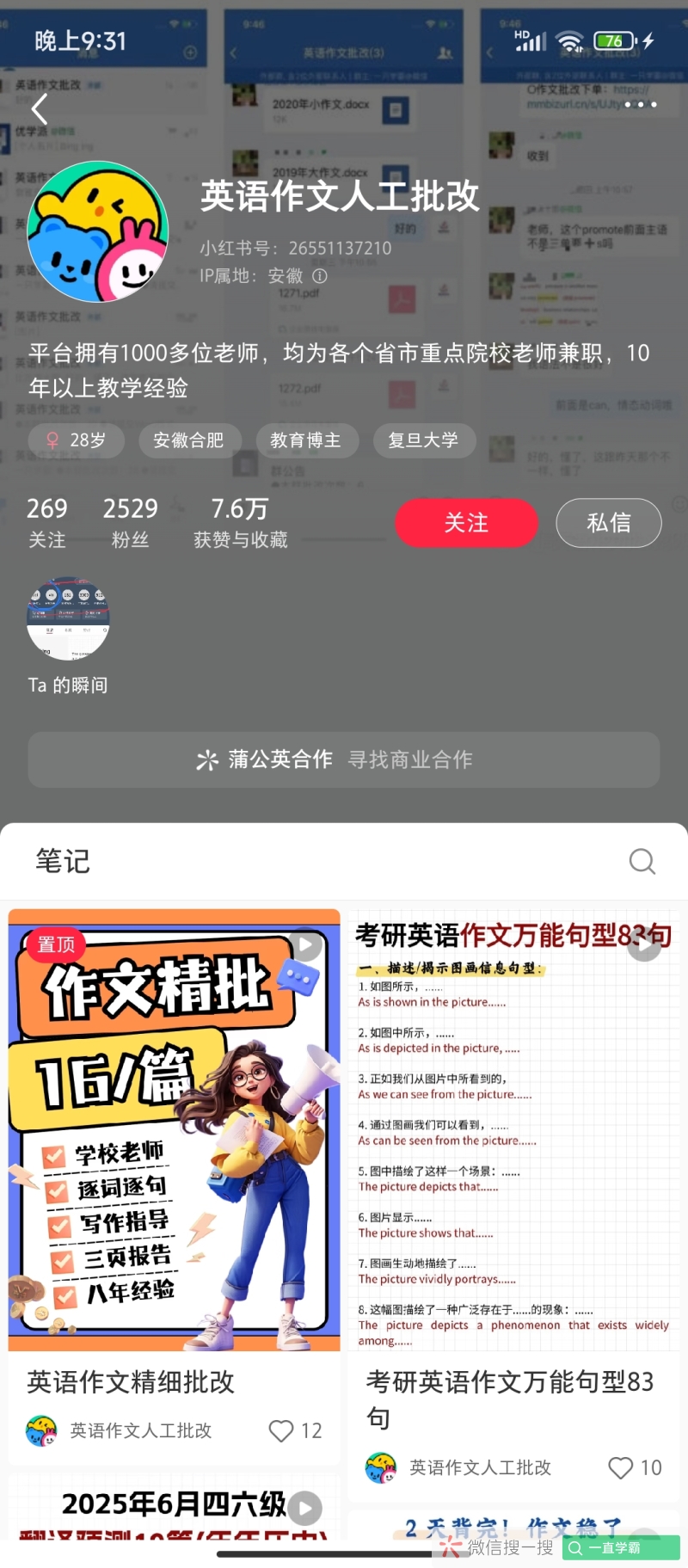Open the 2025年6月四六级 note
688x1568 pixels.
click(x=174, y=1507)
